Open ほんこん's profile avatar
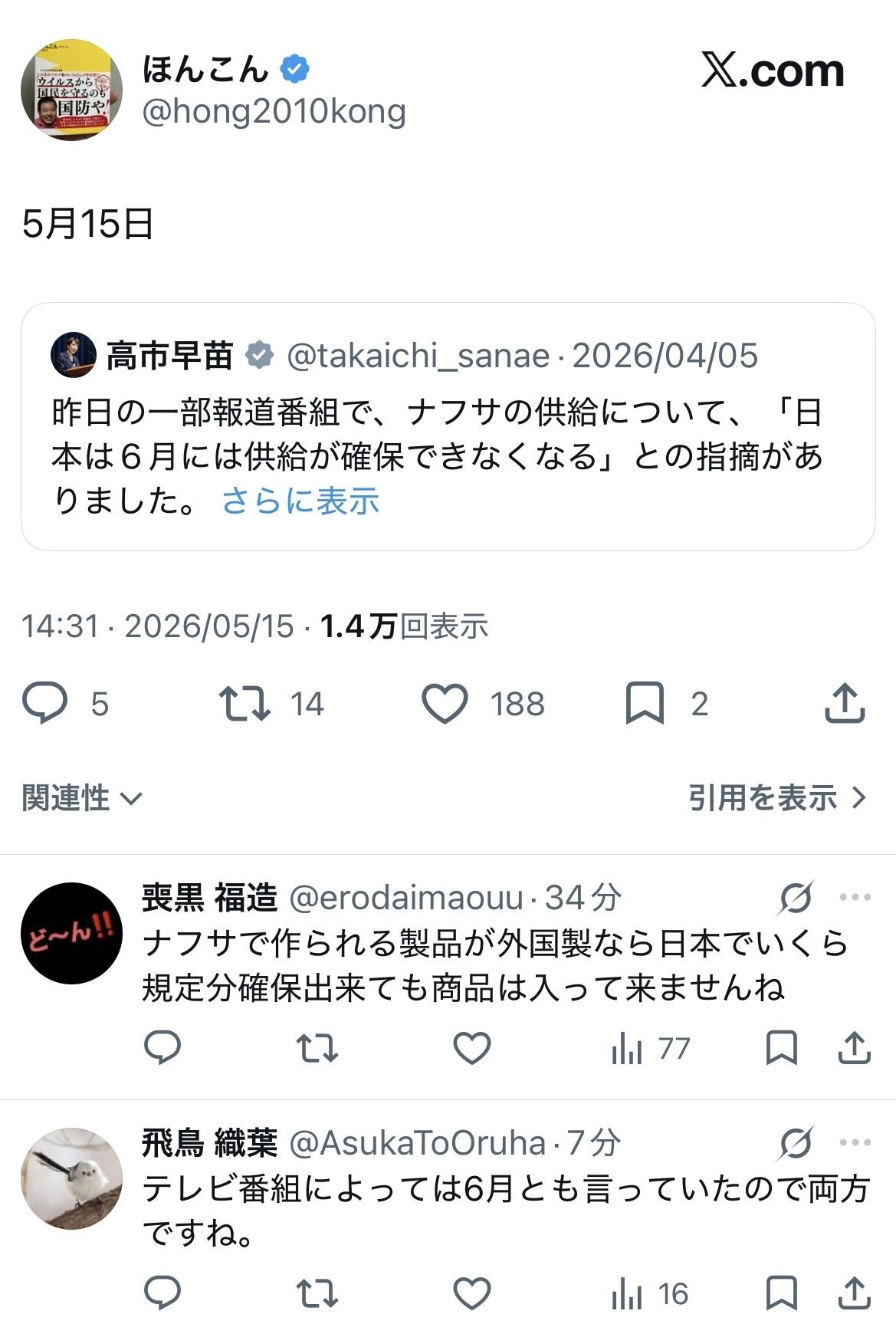Viewport: 896px width, 1334px height. point(71,90)
